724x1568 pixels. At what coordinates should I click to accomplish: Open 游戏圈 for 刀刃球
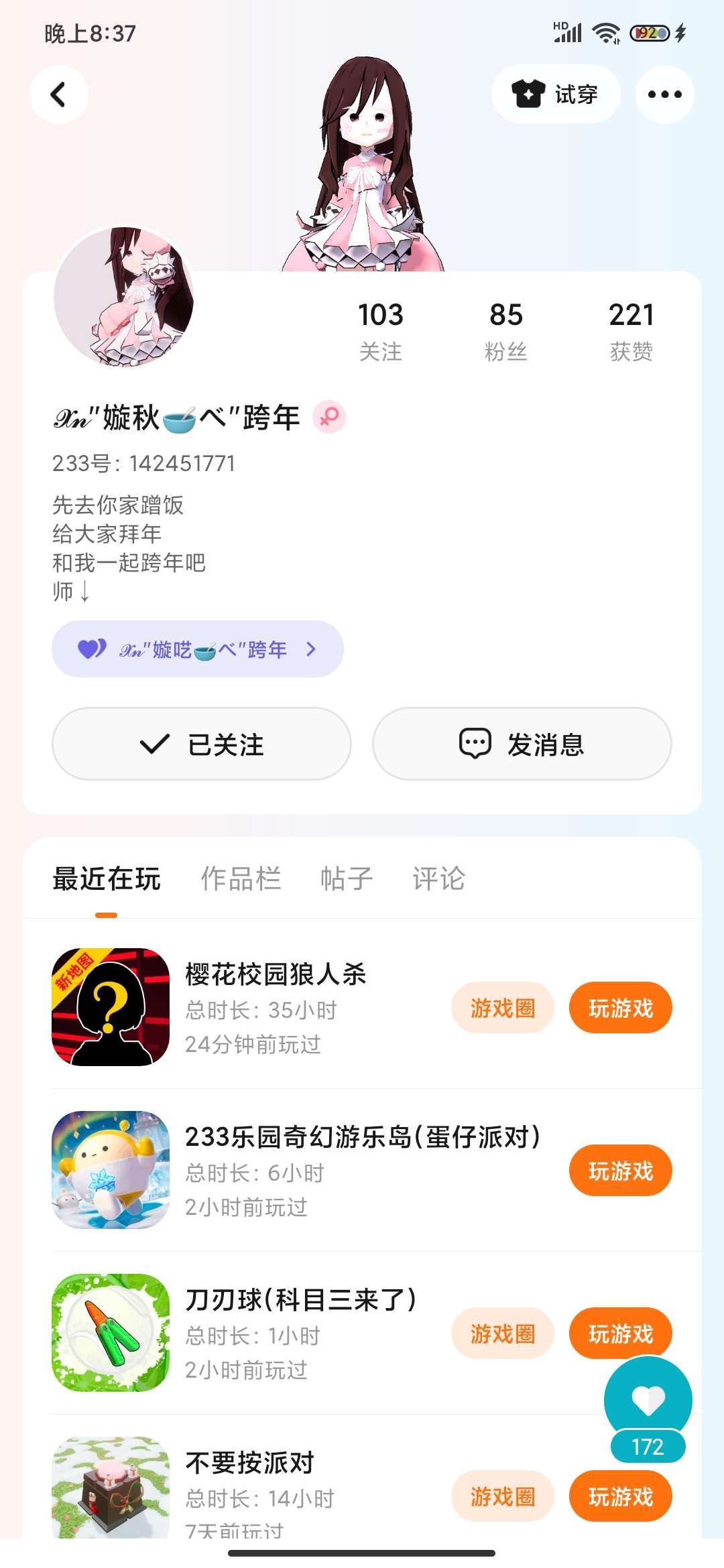tap(502, 1333)
